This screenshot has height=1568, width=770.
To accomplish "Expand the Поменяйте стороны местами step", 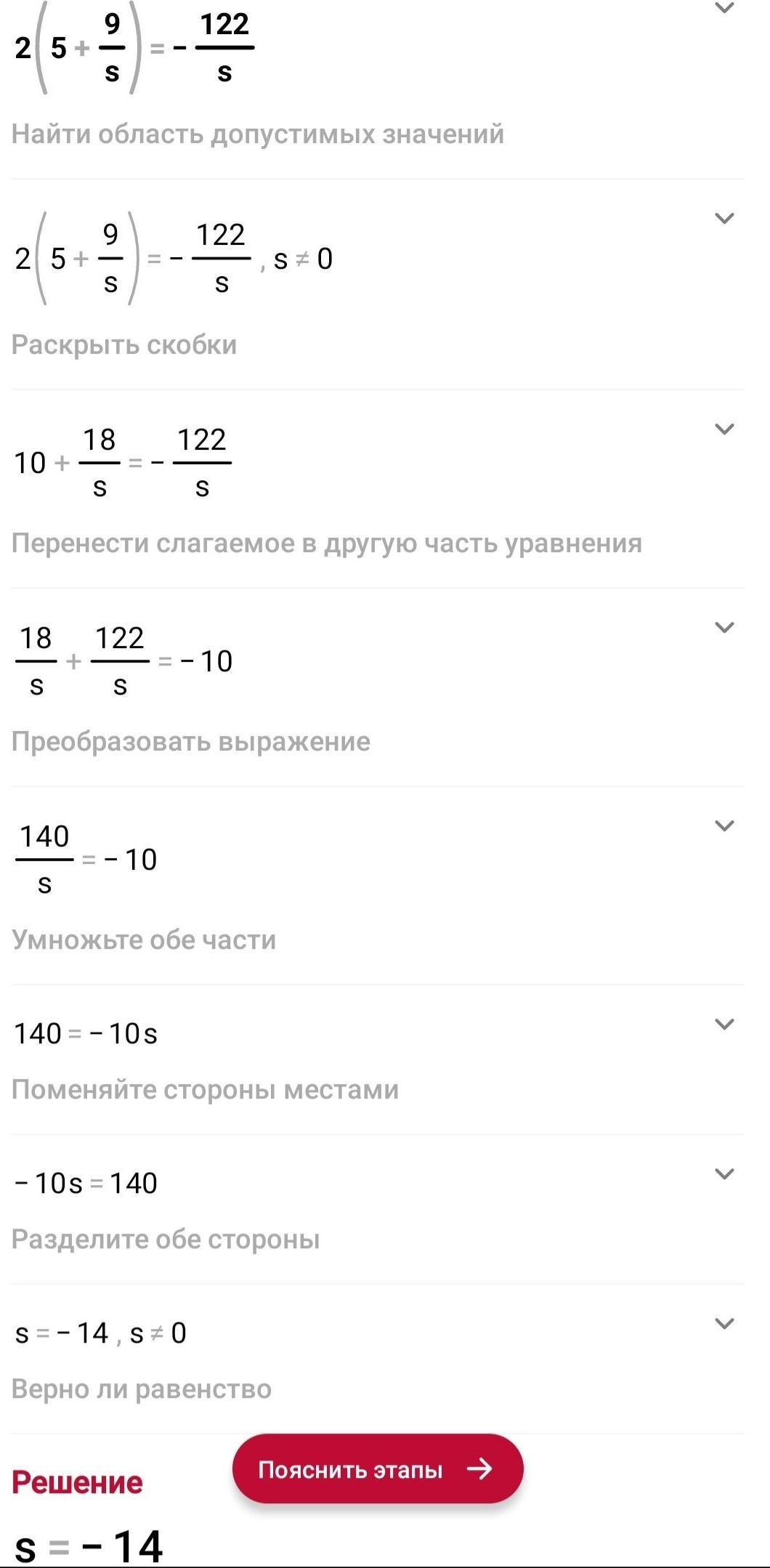I will 724,1025.
